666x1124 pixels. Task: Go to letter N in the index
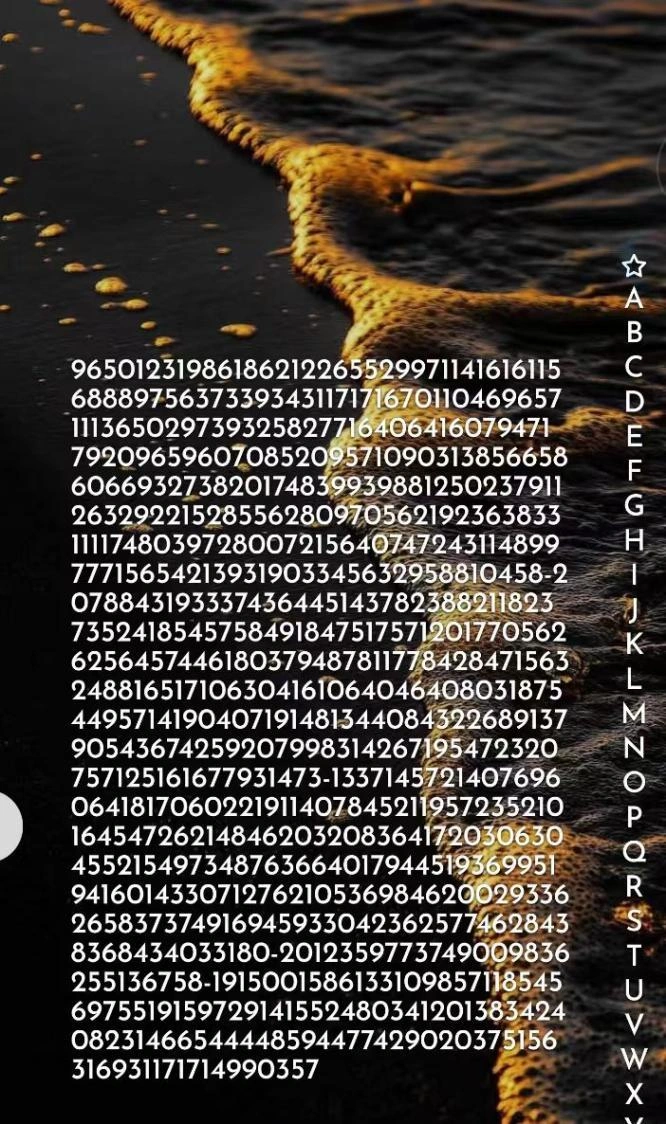point(634,748)
